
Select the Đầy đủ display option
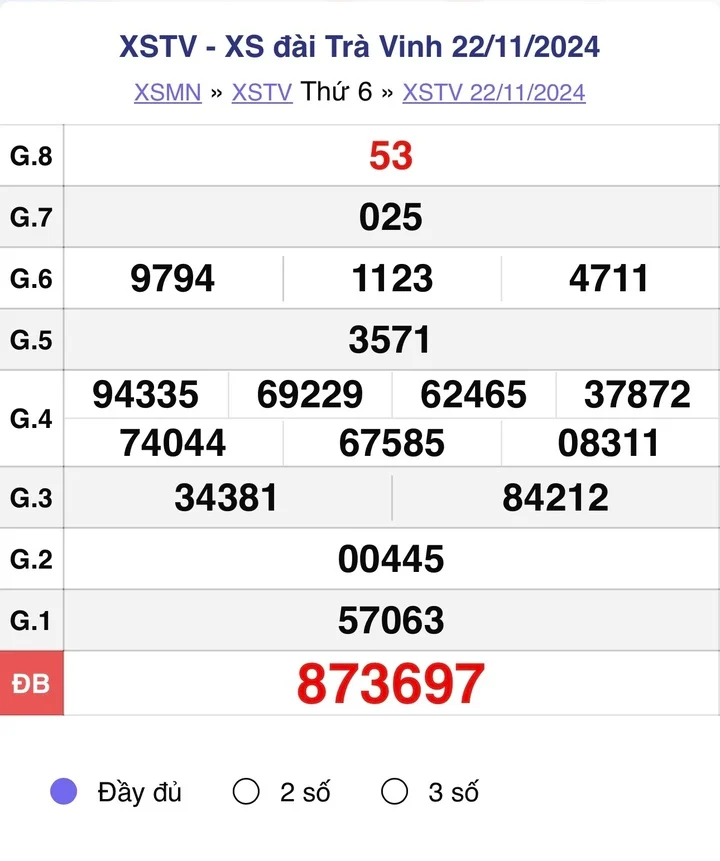pos(65,793)
